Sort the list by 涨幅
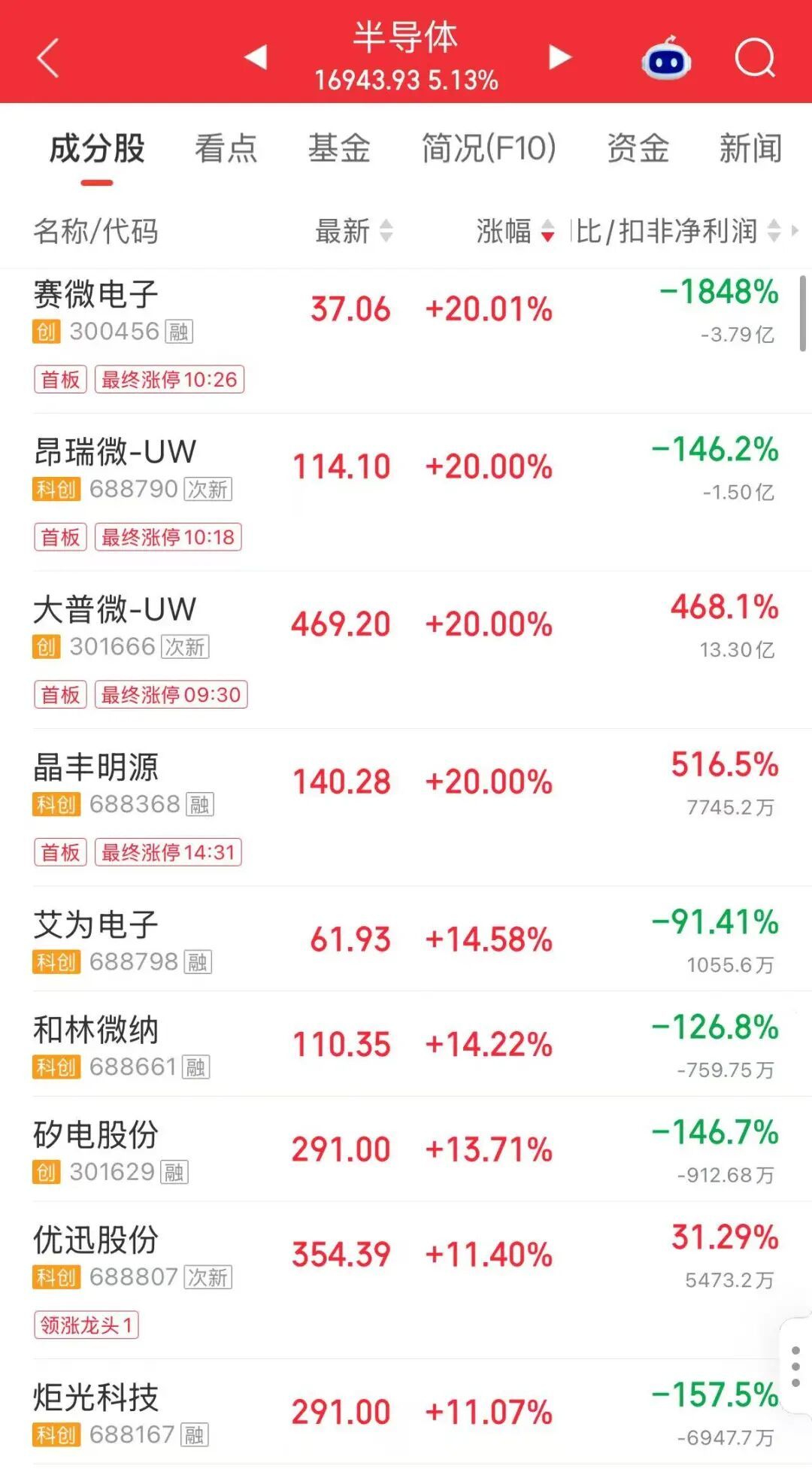 click(x=516, y=231)
